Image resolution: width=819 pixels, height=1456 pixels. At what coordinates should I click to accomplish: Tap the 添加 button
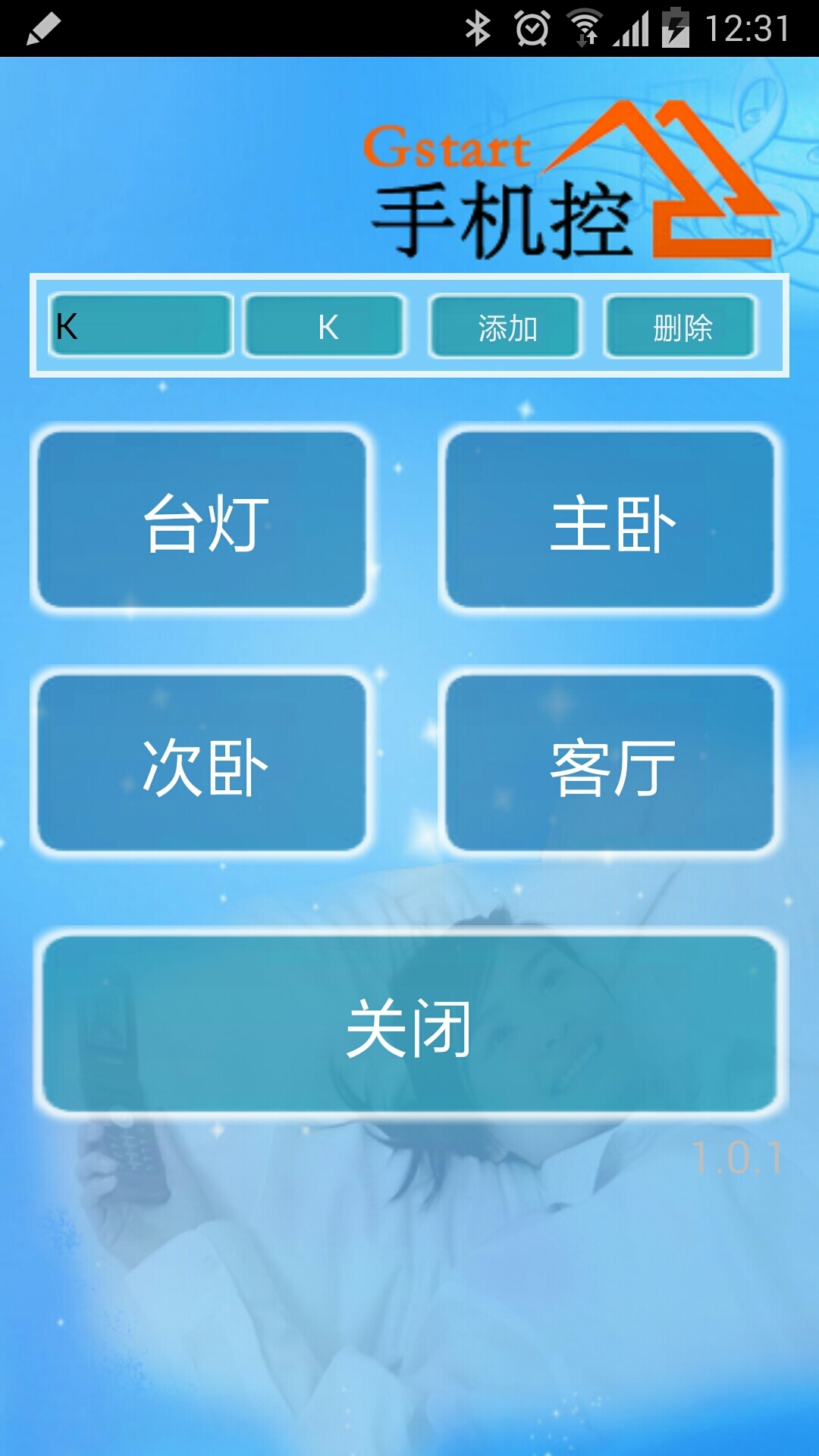point(505,326)
